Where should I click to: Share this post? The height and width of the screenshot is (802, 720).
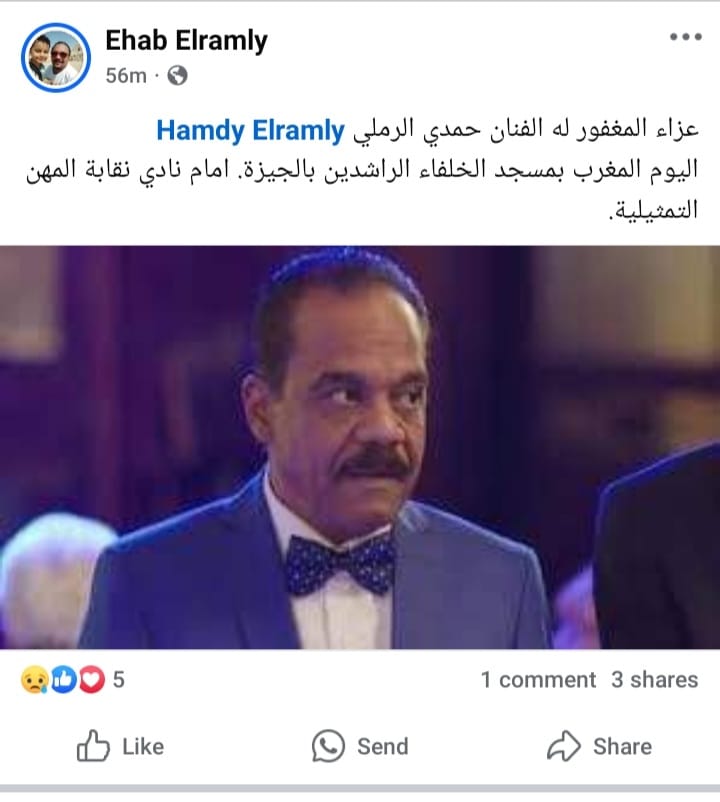click(598, 746)
